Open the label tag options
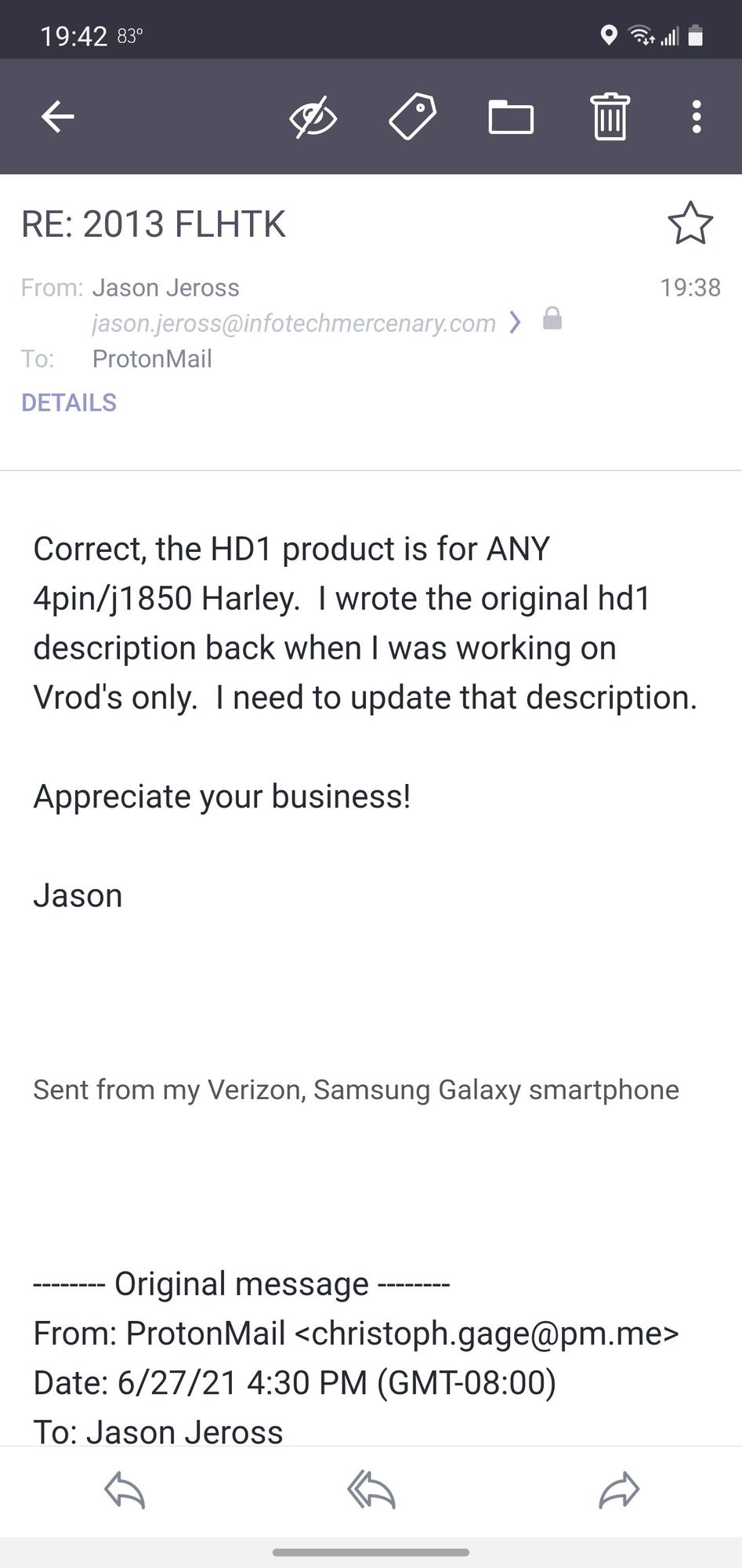The width and height of the screenshot is (742, 1568). point(412,117)
